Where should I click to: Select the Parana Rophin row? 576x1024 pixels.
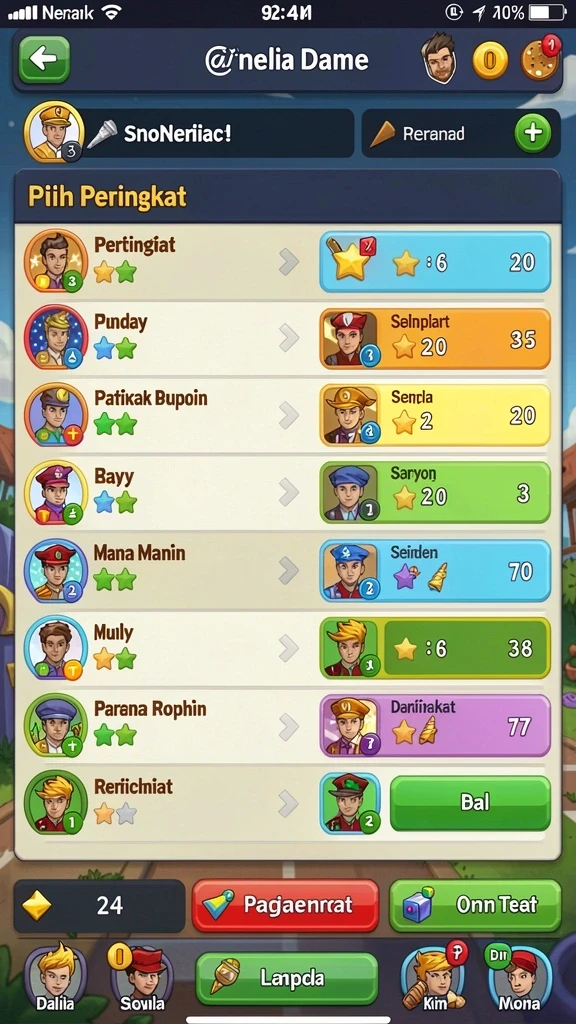click(287, 726)
